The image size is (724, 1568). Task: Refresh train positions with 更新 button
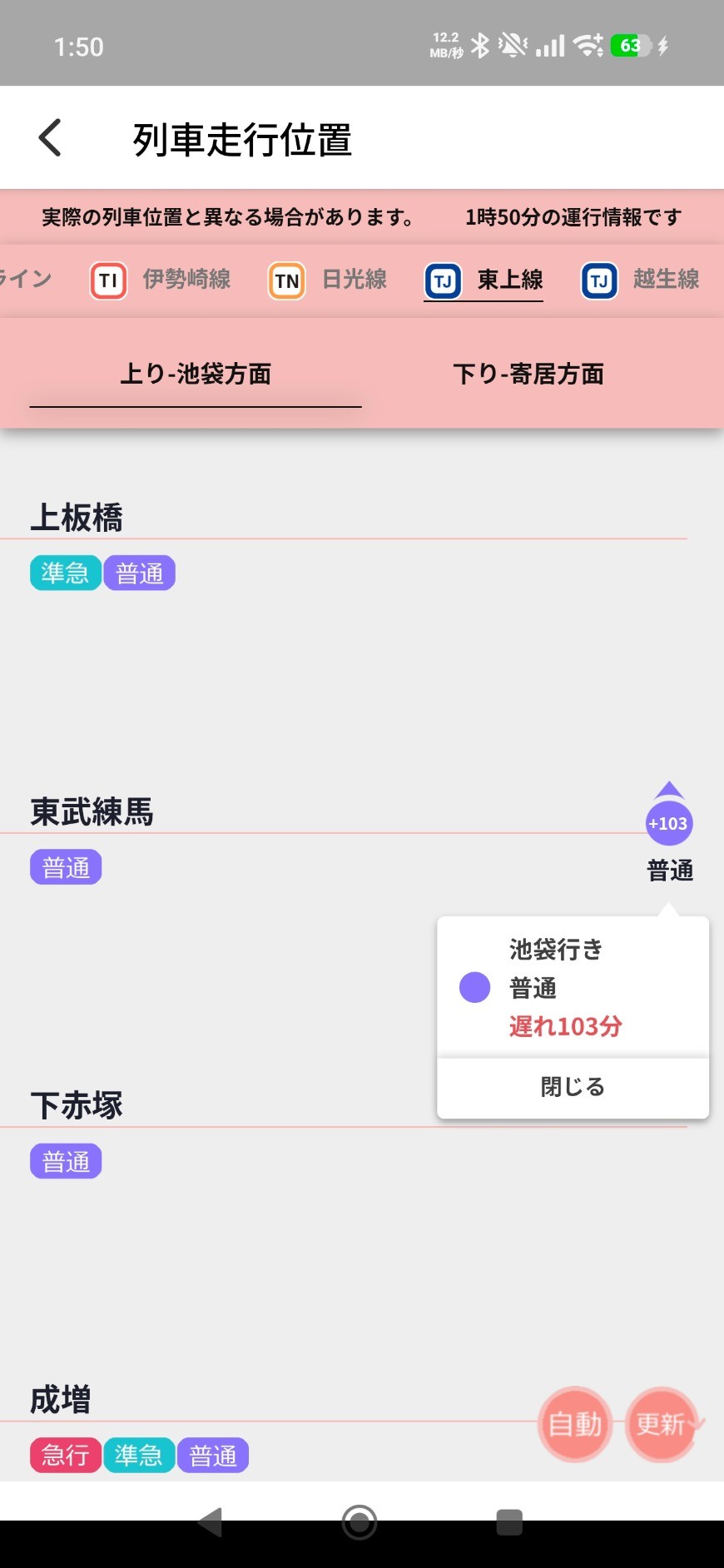pyautogui.click(x=662, y=1424)
